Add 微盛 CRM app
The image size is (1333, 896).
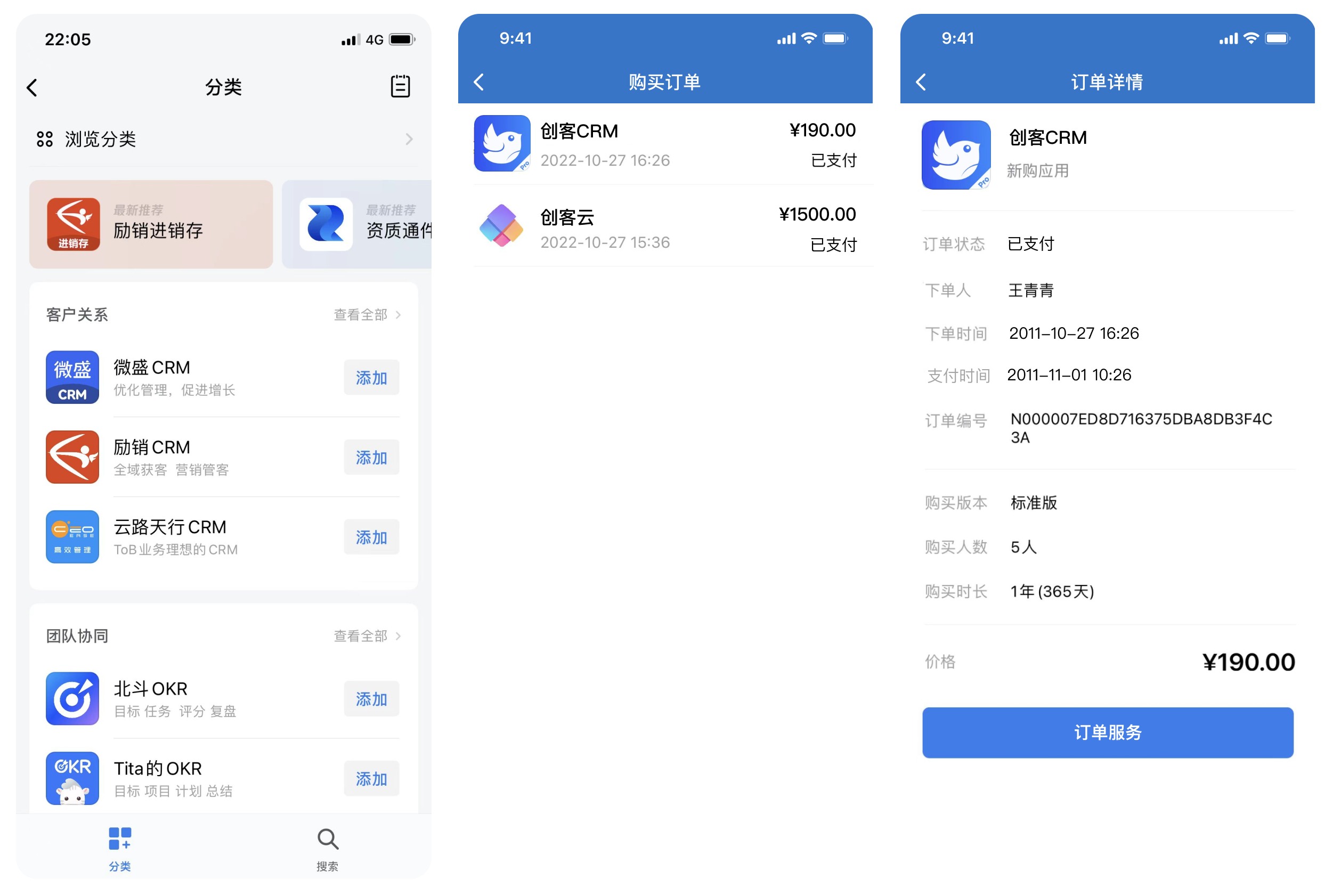tap(371, 378)
